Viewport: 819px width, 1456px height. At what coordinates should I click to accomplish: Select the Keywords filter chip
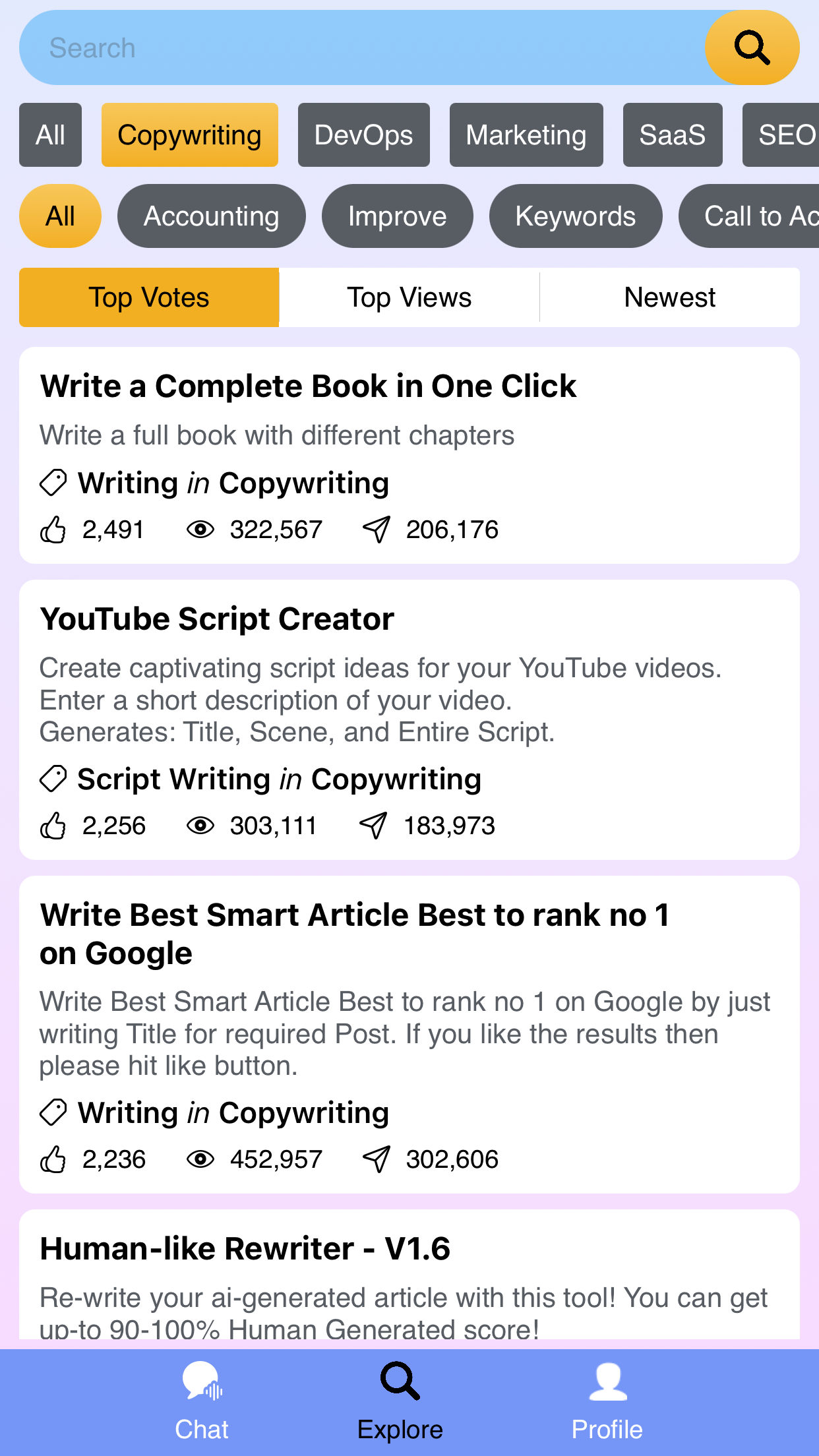576,216
